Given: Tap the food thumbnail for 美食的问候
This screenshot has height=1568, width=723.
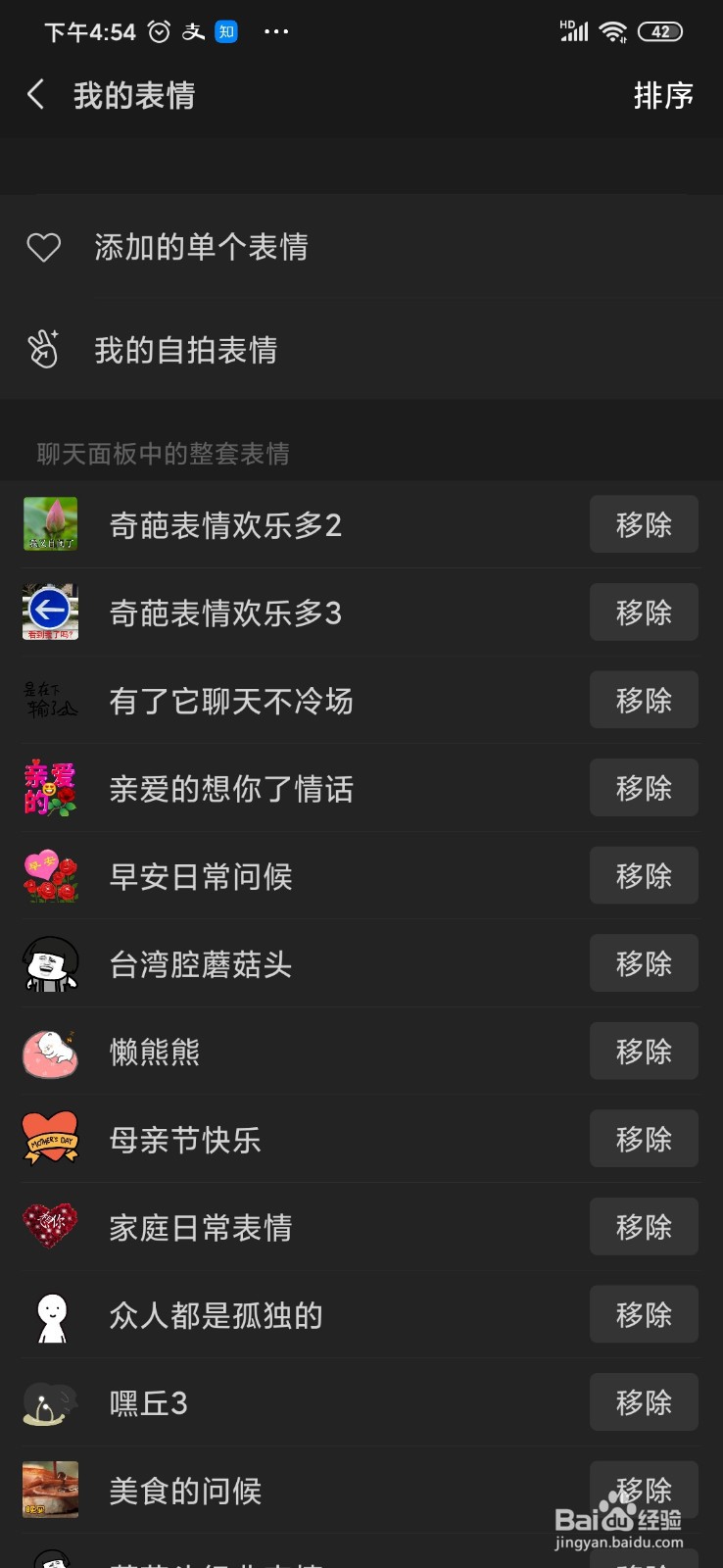Looking at the screenshot, I should pyautogui.click(x=50, y=1490).
